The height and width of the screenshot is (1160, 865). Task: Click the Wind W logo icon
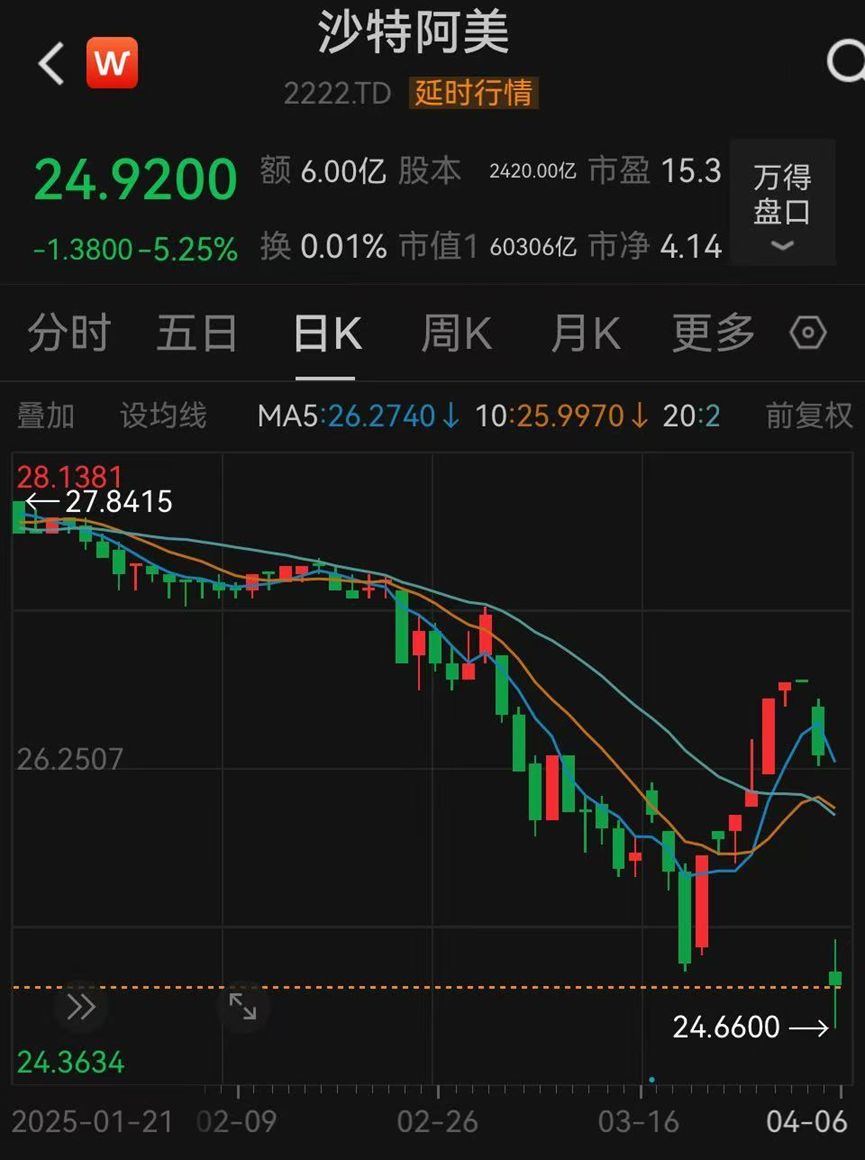click(112, 62)
